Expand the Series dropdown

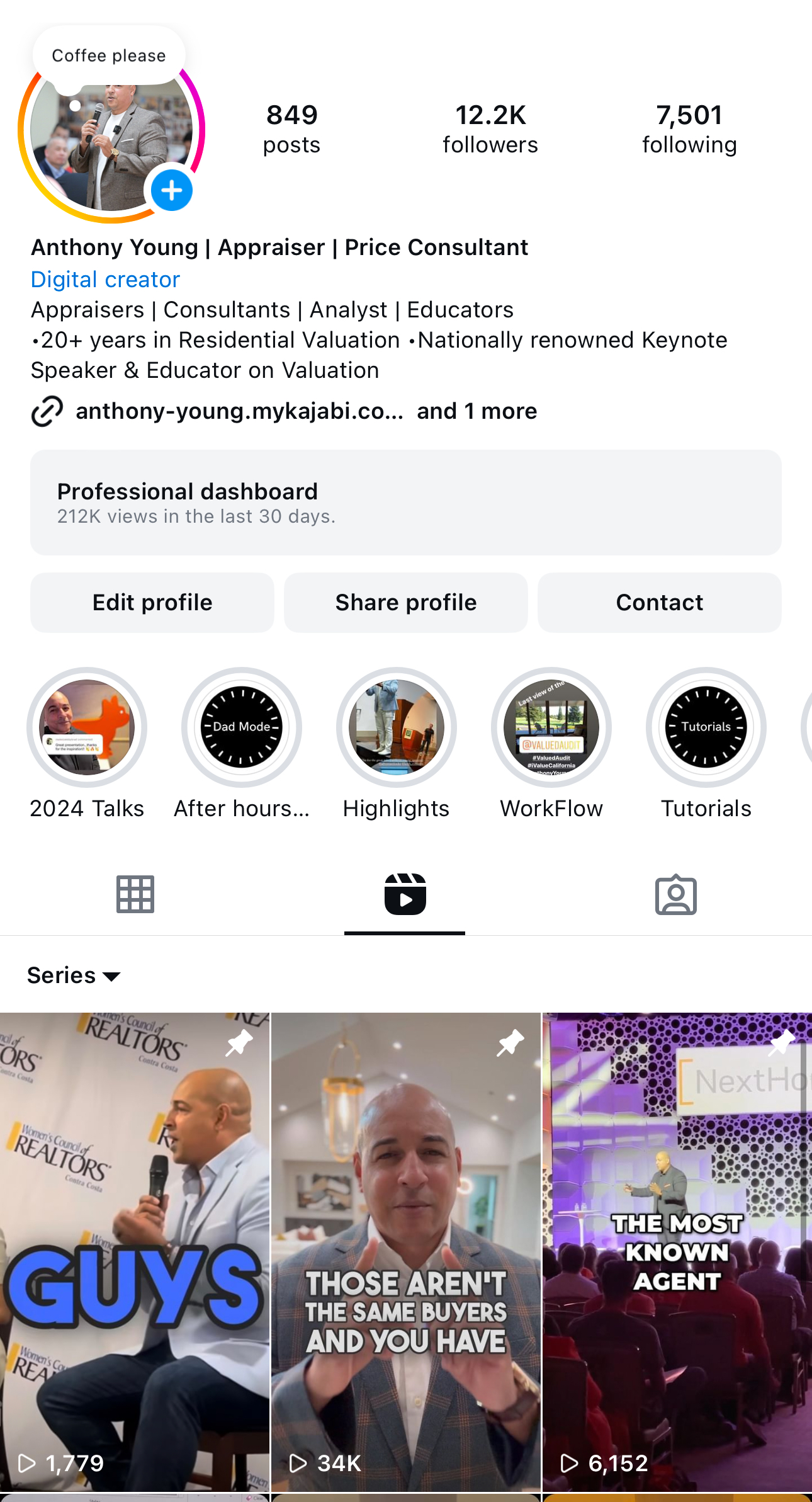point(74,976)
